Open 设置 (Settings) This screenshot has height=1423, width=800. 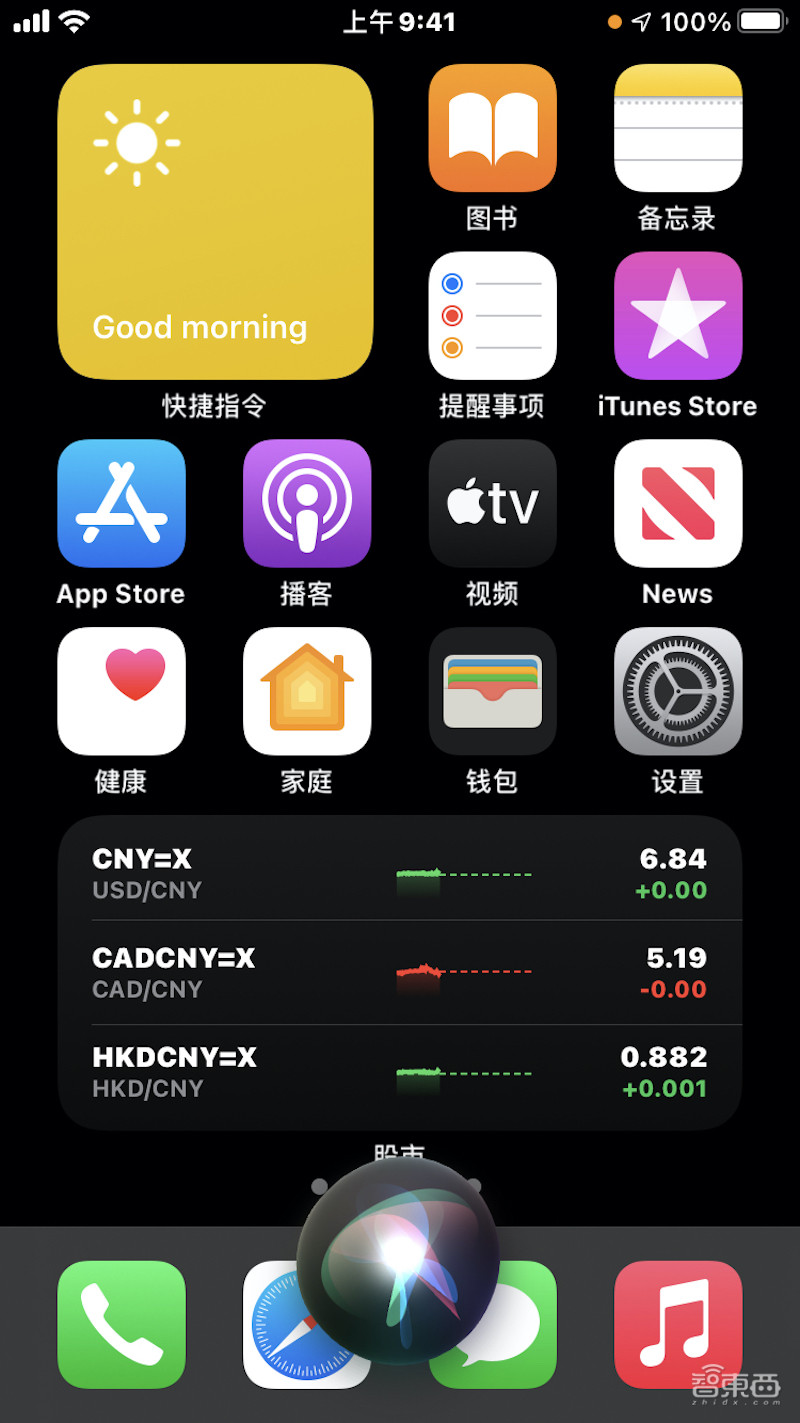(678, 691)
